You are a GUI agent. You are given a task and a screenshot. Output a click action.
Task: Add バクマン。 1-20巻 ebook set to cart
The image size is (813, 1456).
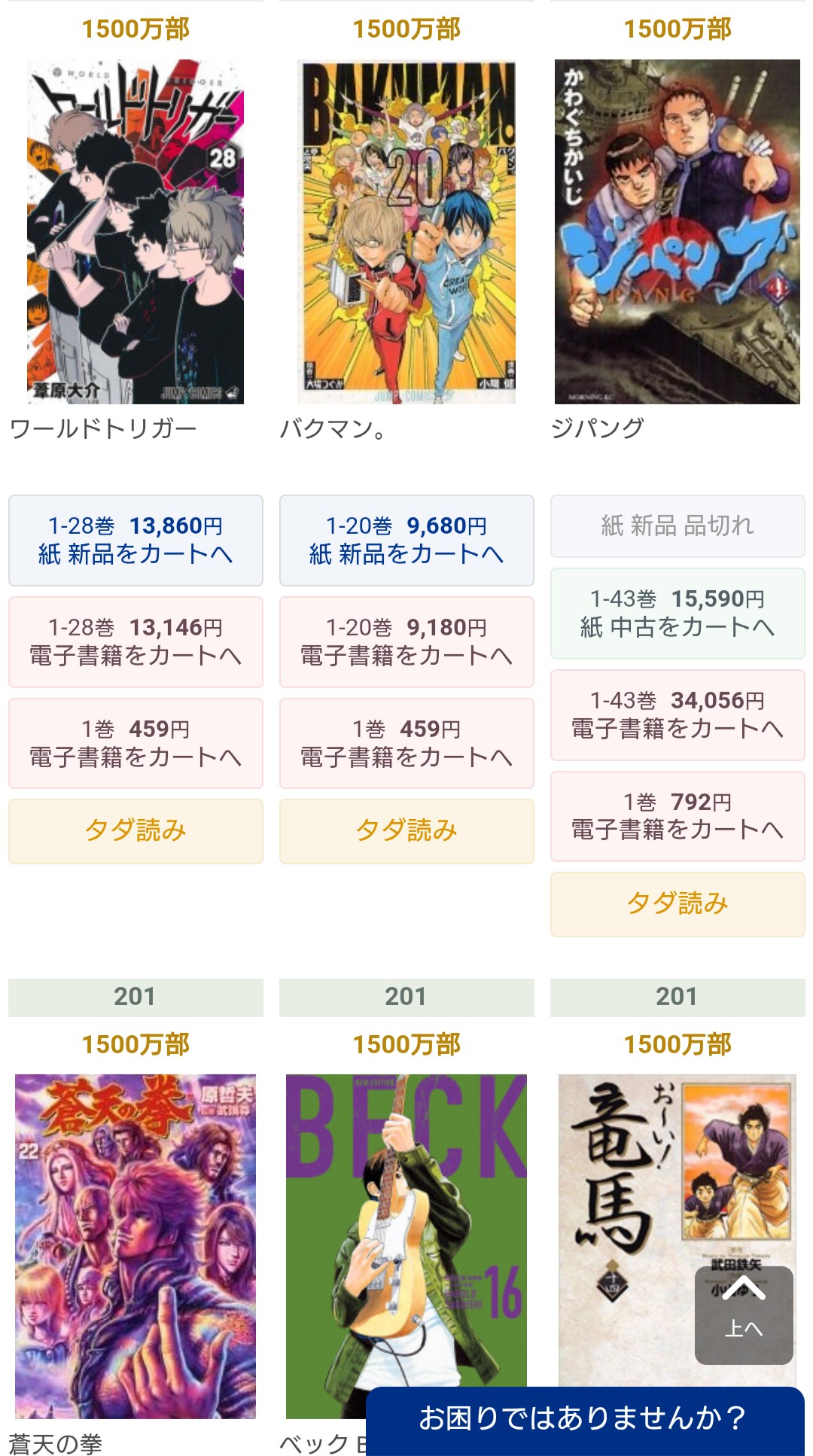tap(406, 641)
